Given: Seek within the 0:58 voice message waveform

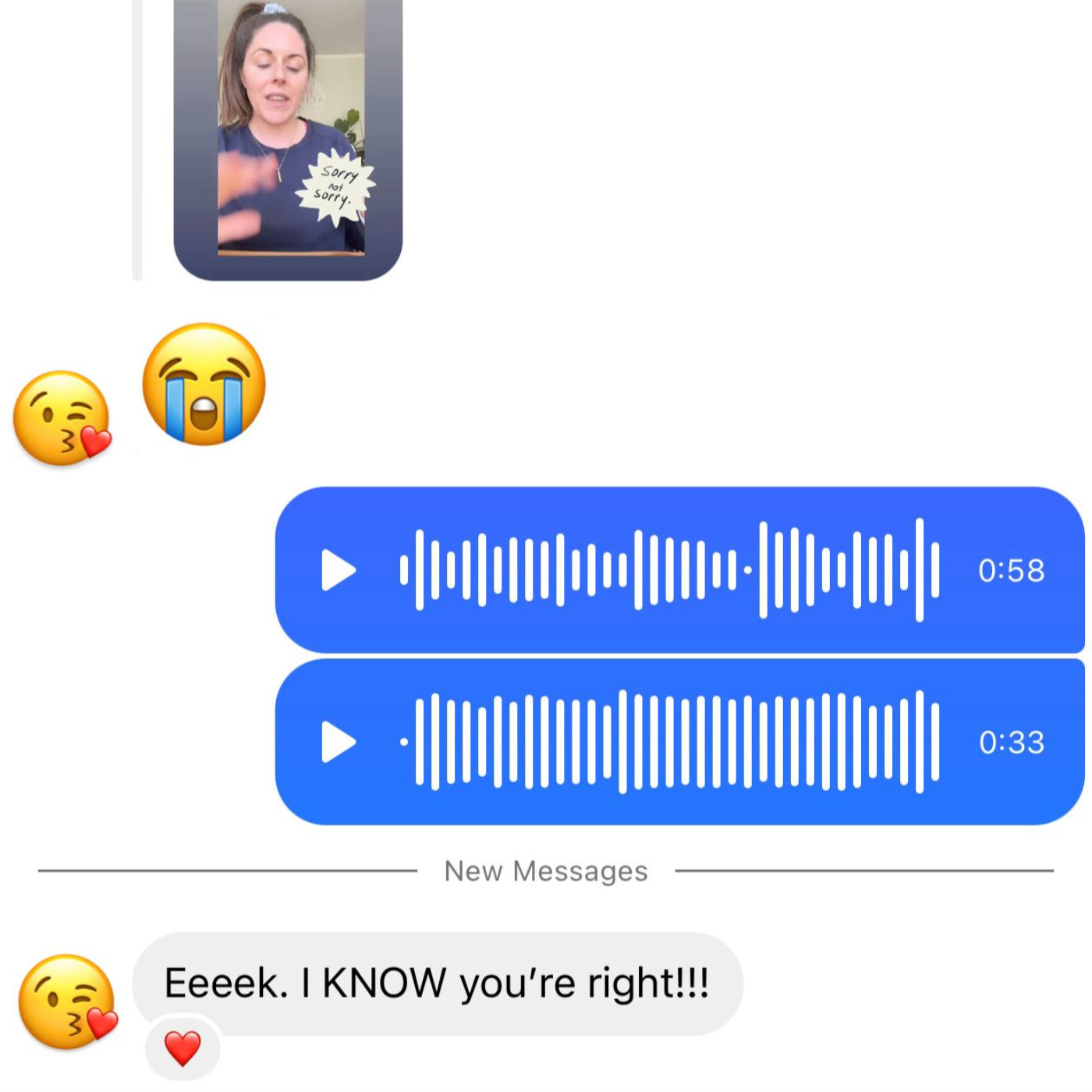Looking at the screenshot, I should pyautogui.click(x=669, y=570).
